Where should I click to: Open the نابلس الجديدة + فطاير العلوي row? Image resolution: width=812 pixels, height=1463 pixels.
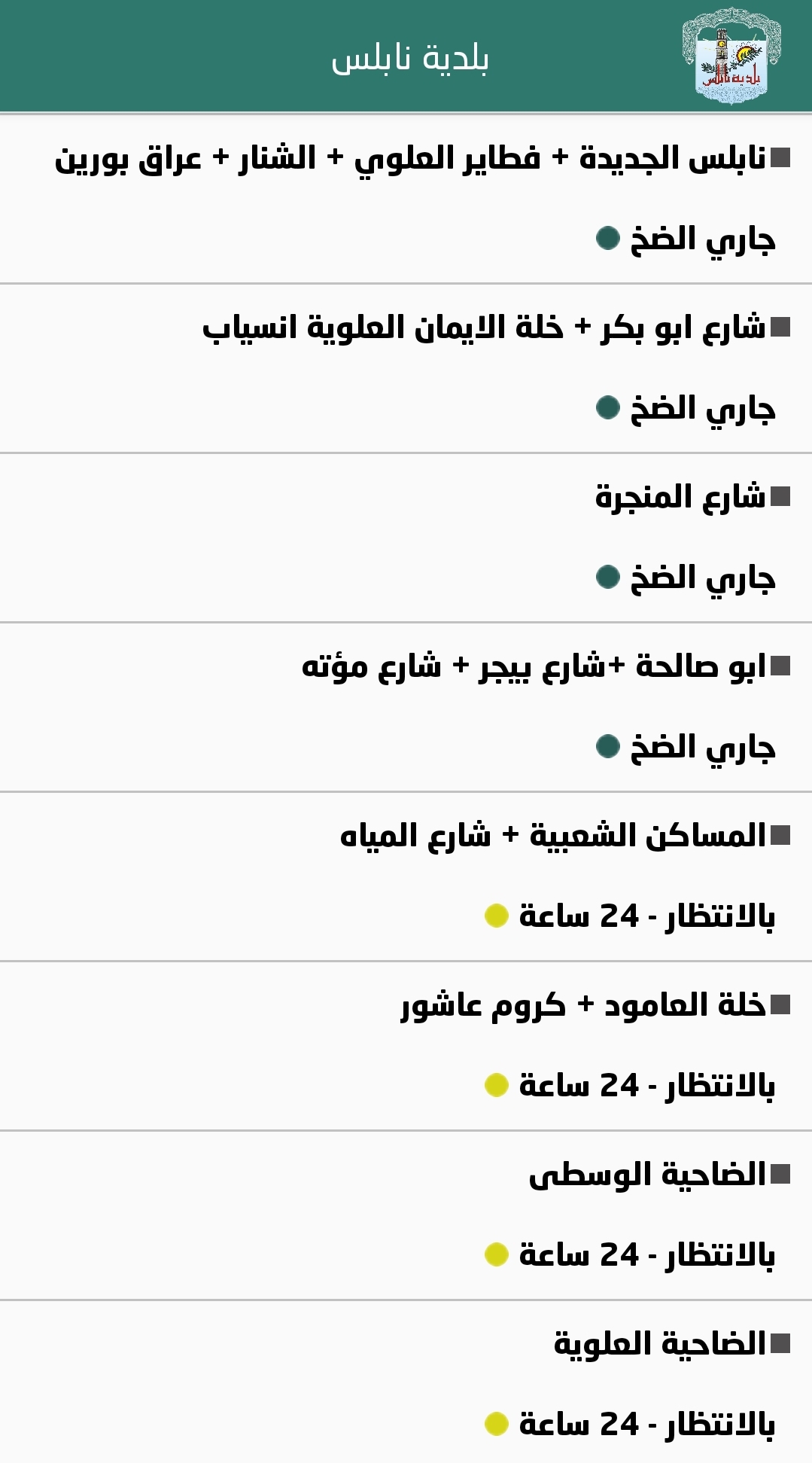pos(410,160)
